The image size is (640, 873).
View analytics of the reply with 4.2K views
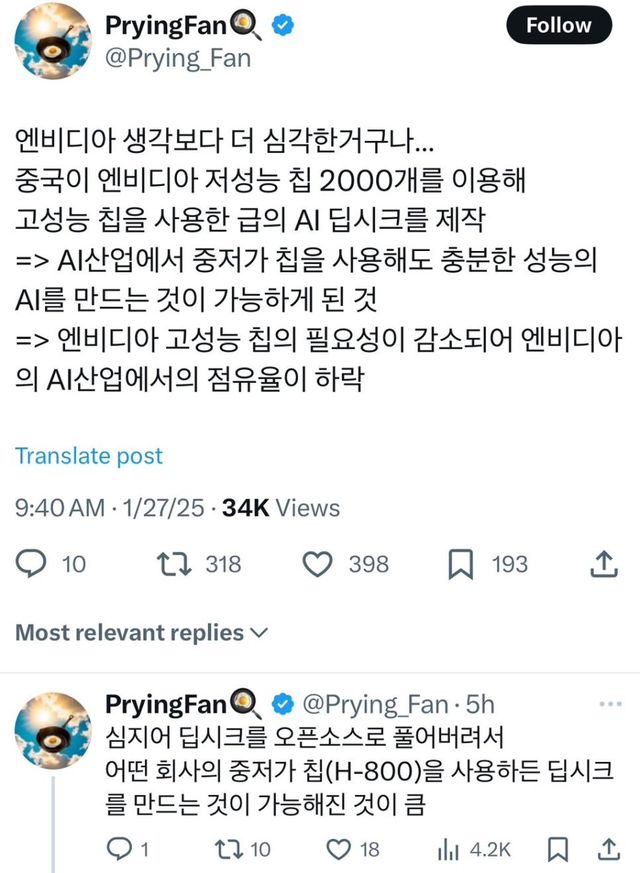coord(447,849)
